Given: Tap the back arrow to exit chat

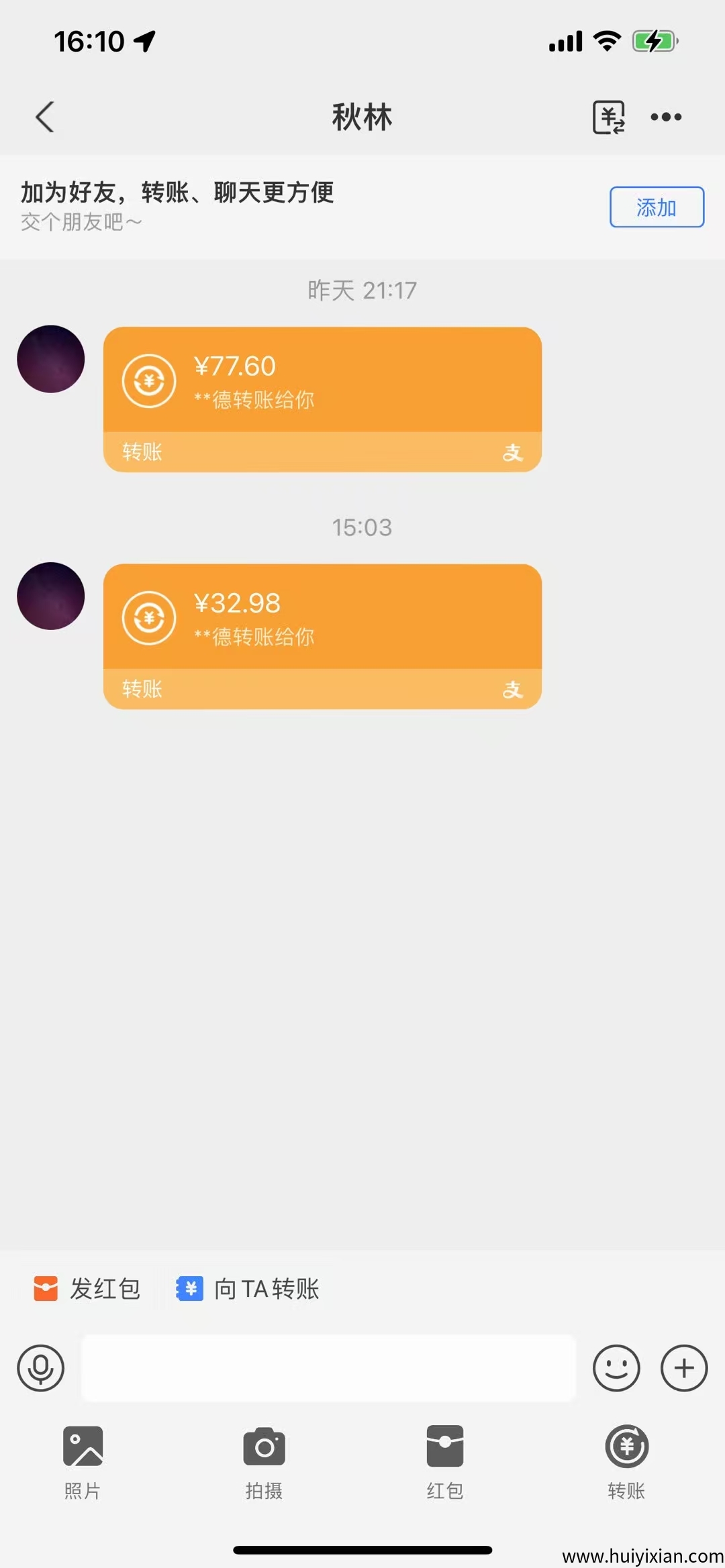Looking at the screenshot, I should [x=44, y=117].
